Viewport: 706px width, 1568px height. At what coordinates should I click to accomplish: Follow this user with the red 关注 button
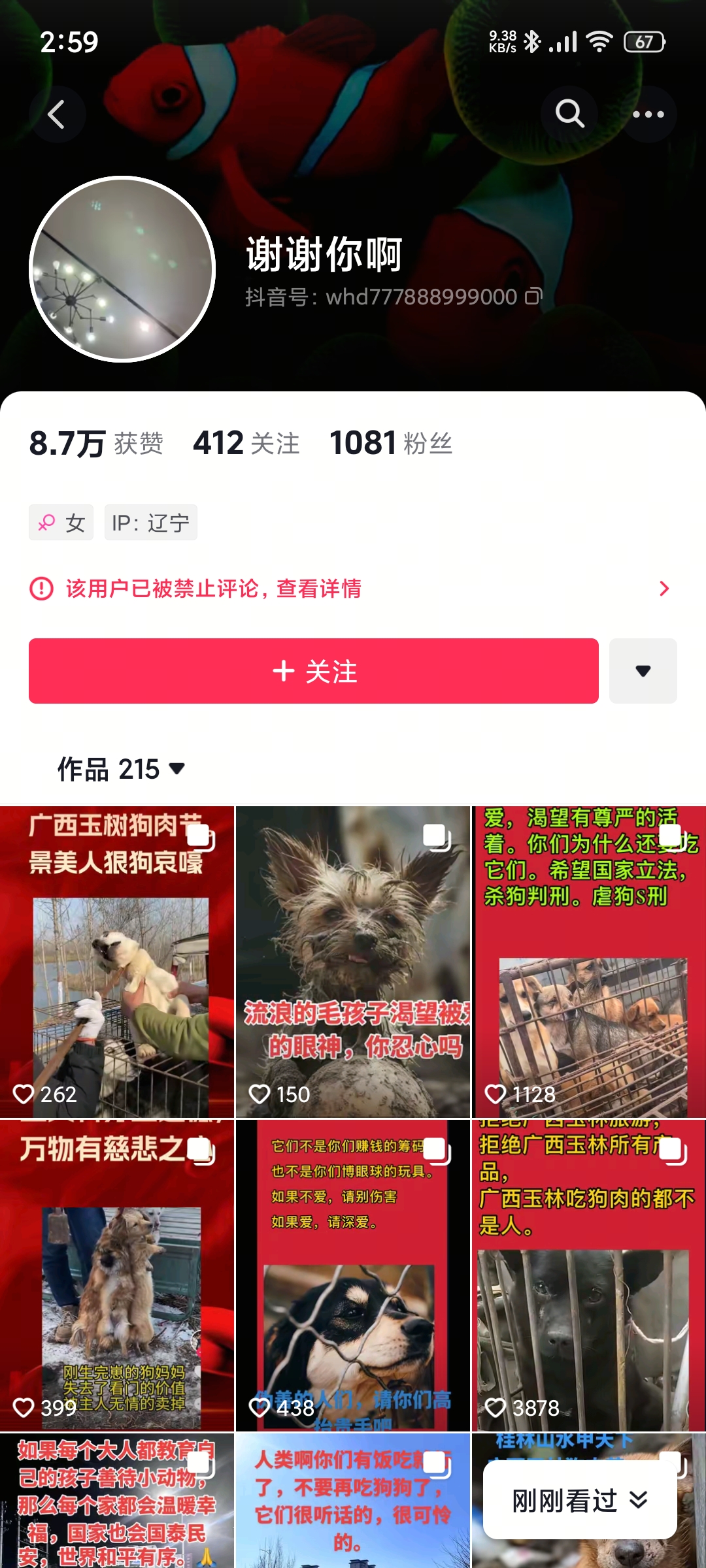(x=314, y=671)
